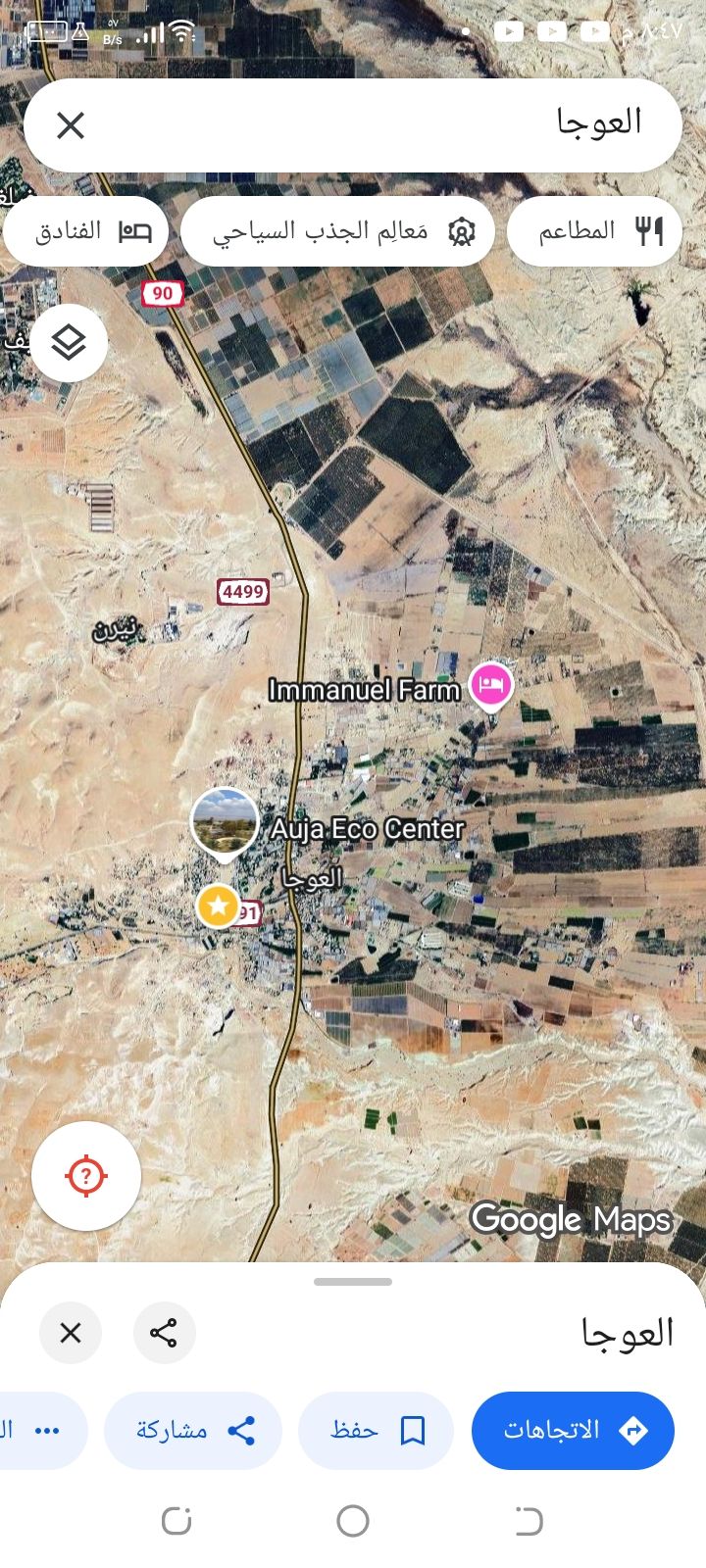Center map on my location
Image resolution: width=706 pixels, height=1568 pixels.
86,1175
